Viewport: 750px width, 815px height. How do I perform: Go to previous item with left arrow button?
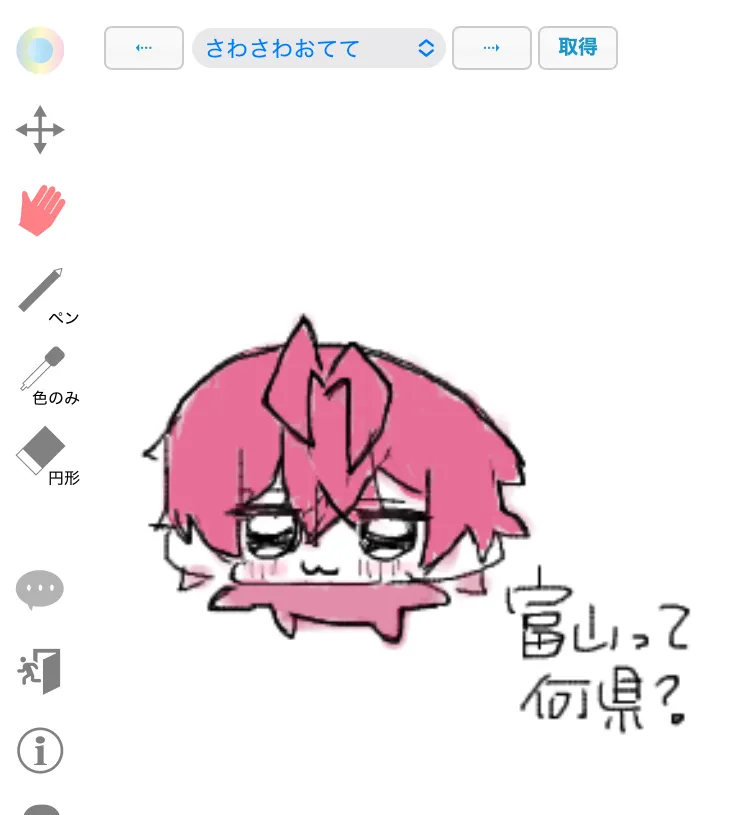point(144,48)
